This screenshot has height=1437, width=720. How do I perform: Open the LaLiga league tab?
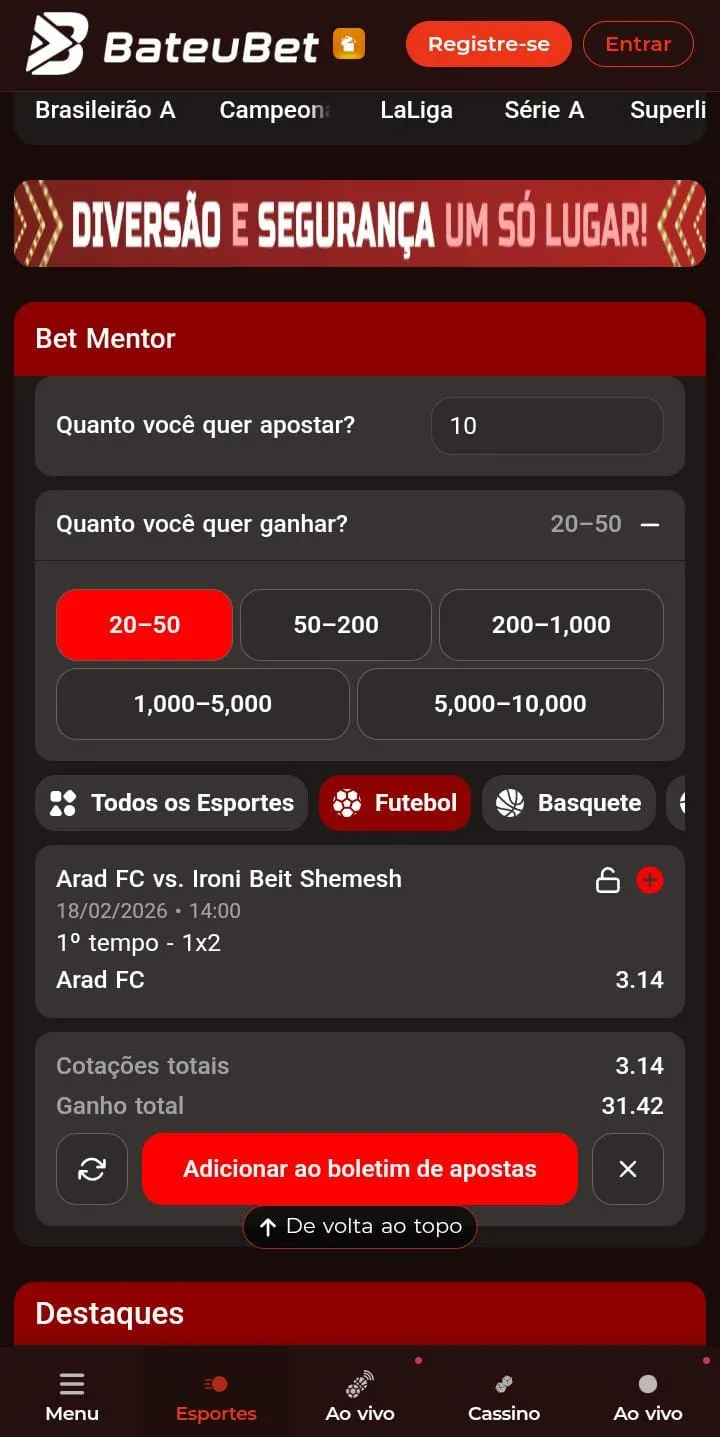[417, 110]
